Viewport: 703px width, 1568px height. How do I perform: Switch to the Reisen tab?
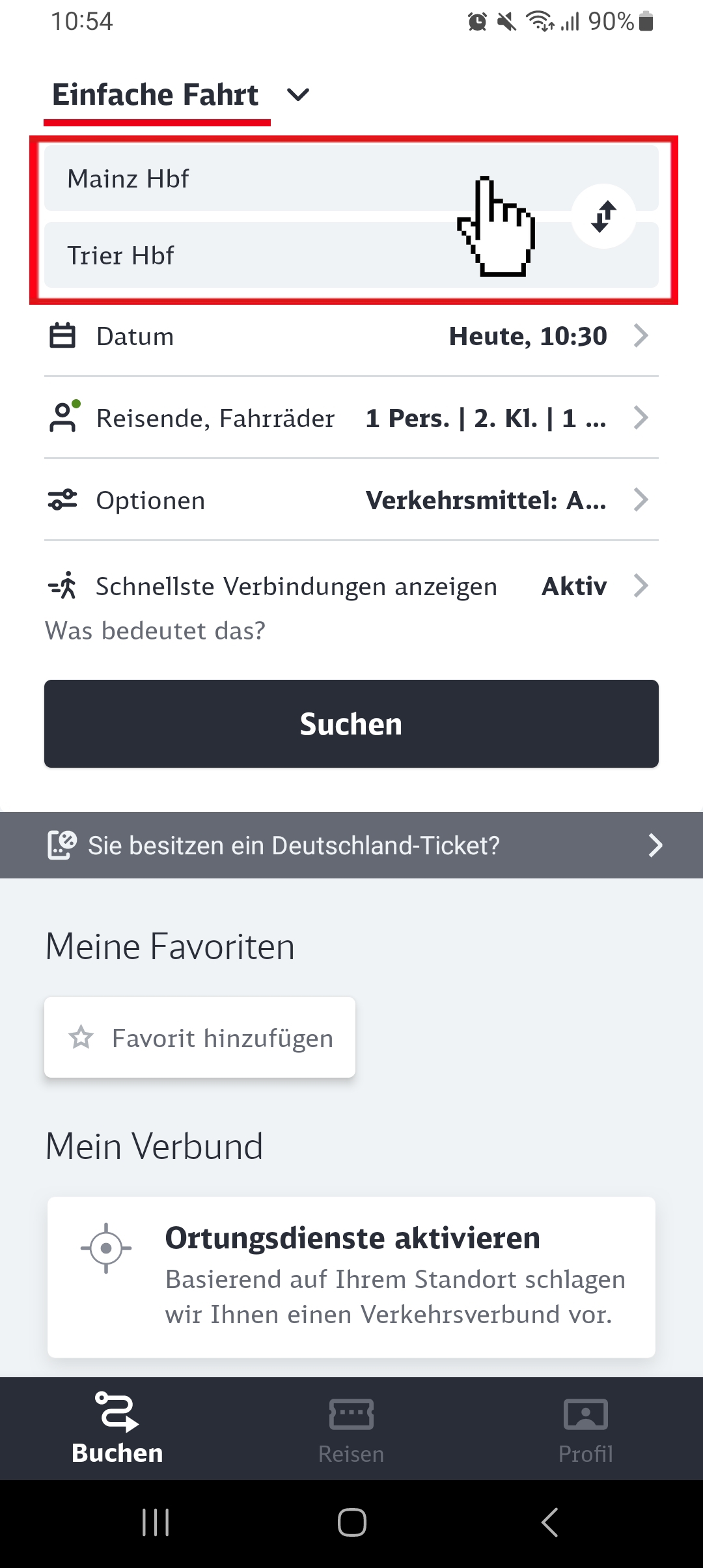[x=351, y=1429]
